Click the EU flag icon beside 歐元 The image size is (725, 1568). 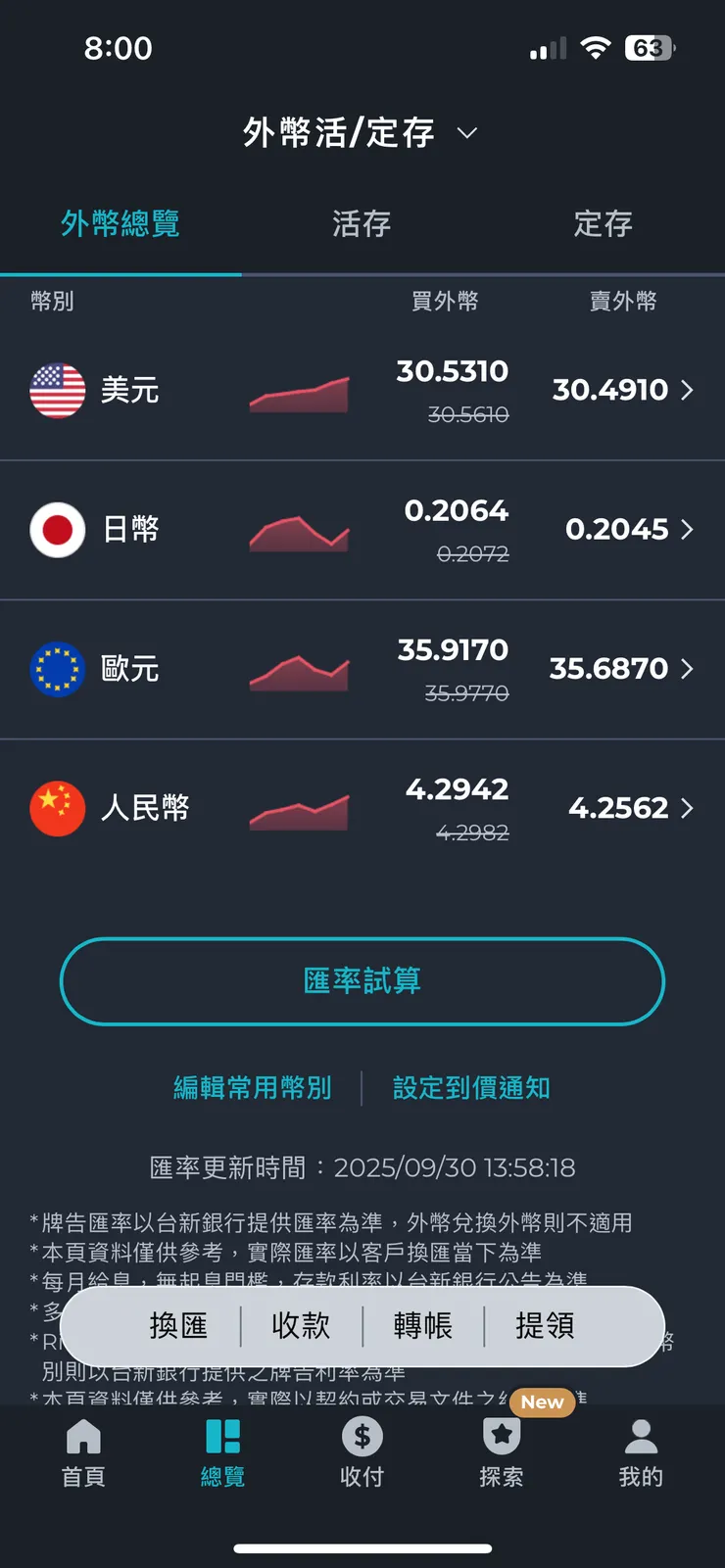57,669
